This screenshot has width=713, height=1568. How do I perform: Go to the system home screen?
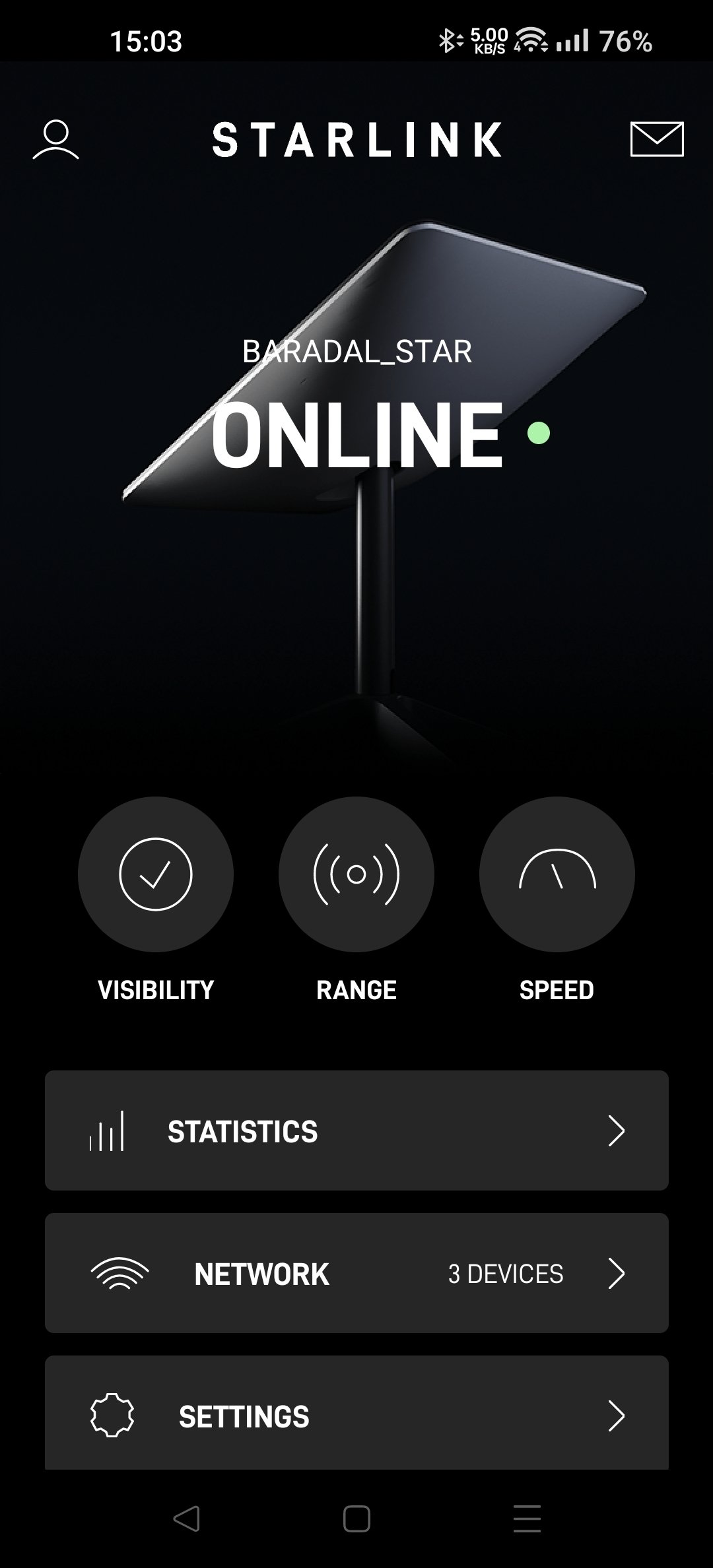pyautogui.click(x=356, y=1519)
